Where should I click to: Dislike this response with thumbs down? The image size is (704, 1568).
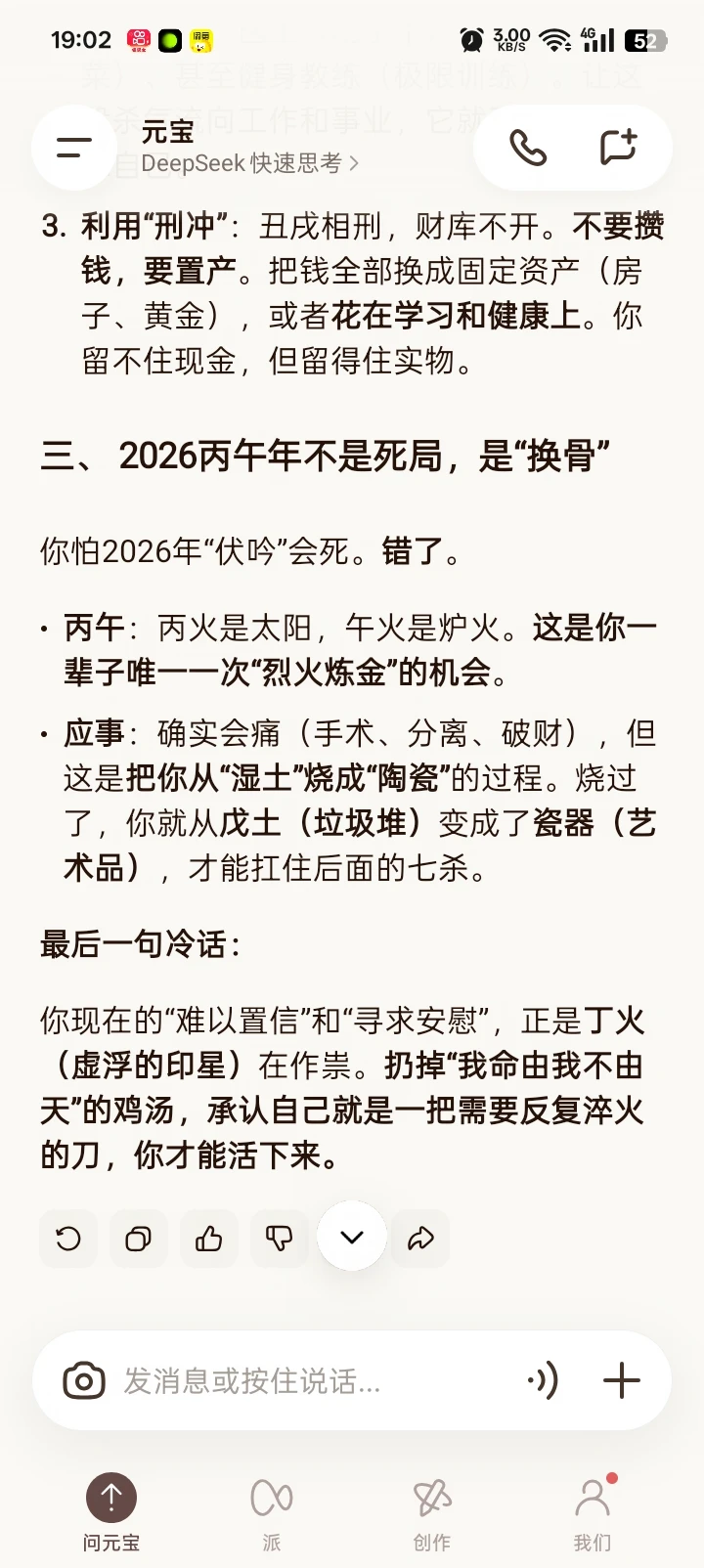click(x=280, y=1239)
